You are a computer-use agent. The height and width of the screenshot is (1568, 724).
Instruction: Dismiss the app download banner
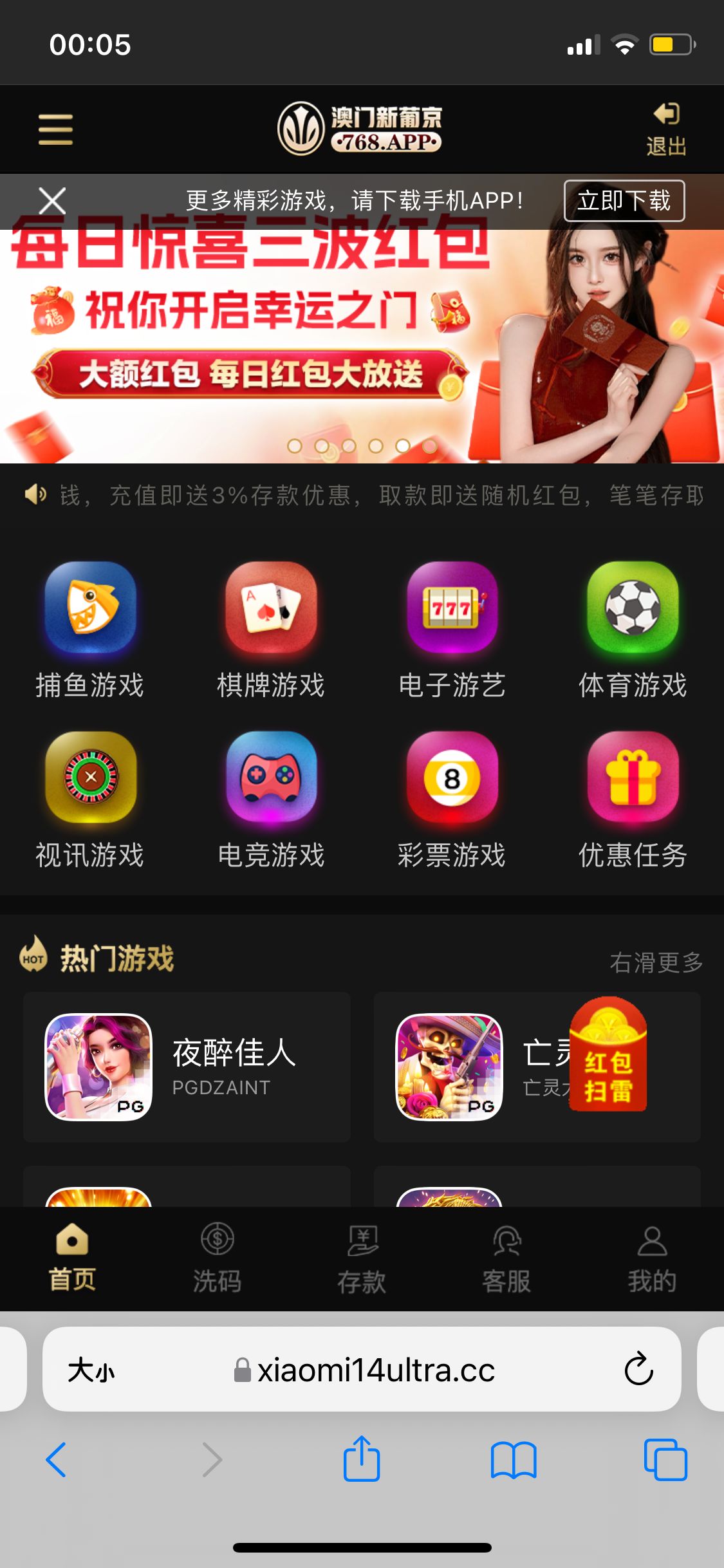[x=52, y=201]
